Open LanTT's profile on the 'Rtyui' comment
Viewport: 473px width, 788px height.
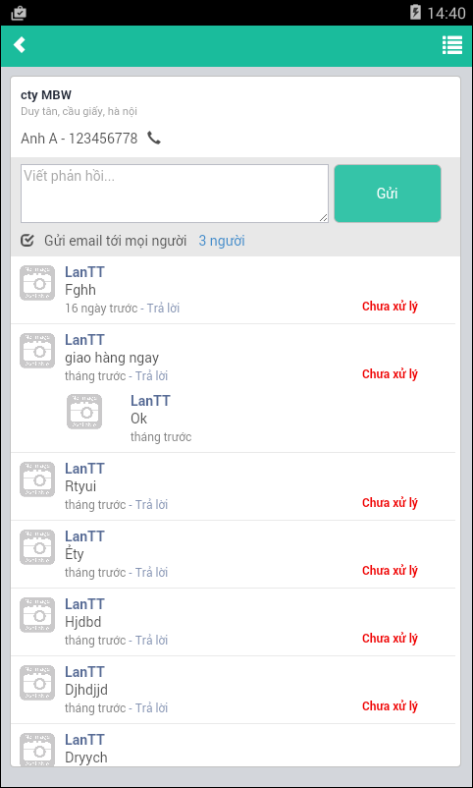[84, 468]
